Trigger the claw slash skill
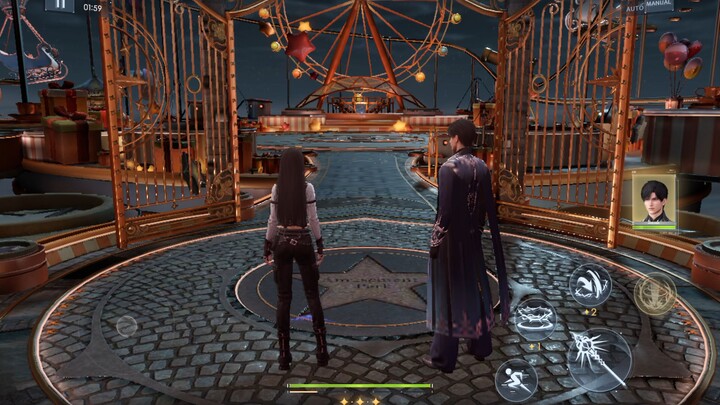Image resolution: width=720 pixels, height=405 pixels. point(590,284)
